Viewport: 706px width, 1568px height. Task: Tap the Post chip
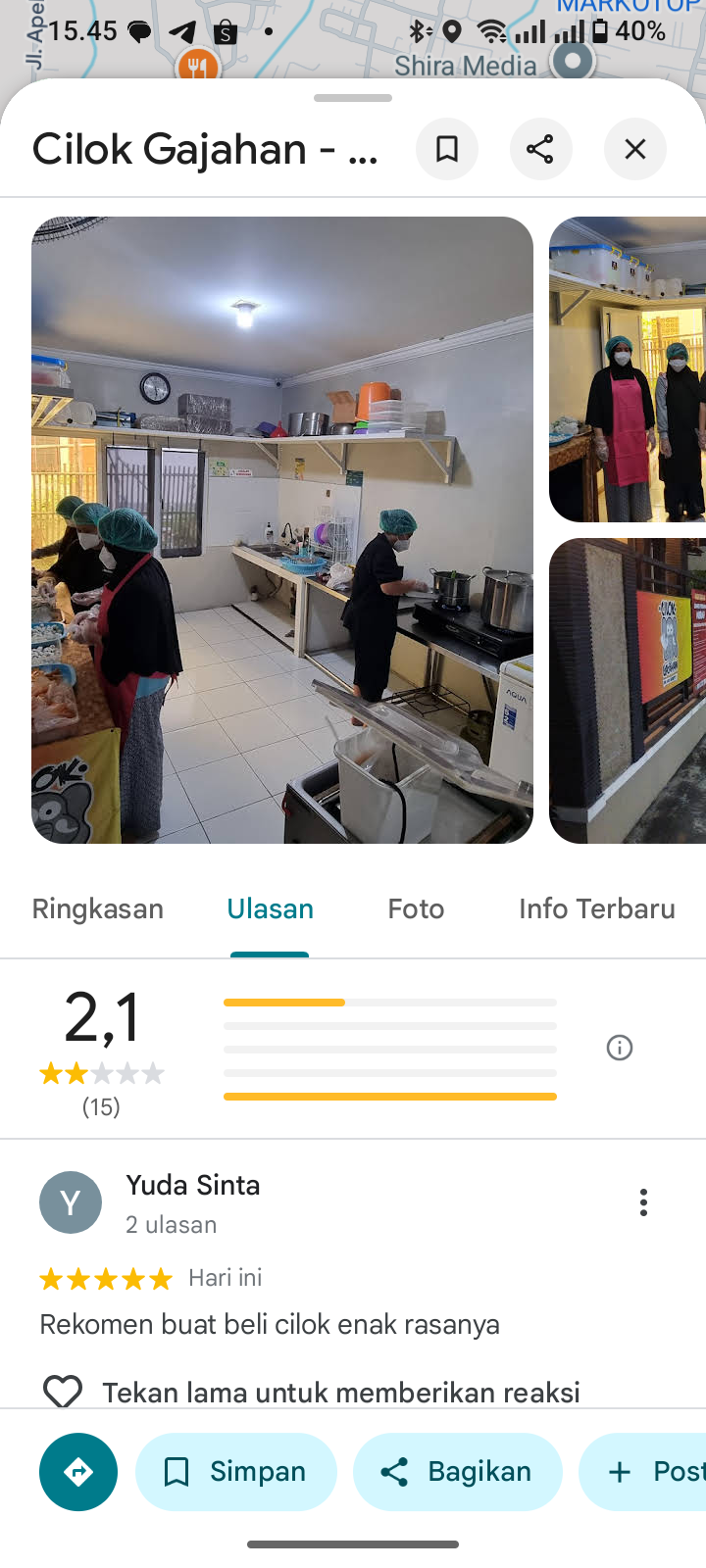pos(647,1472)
